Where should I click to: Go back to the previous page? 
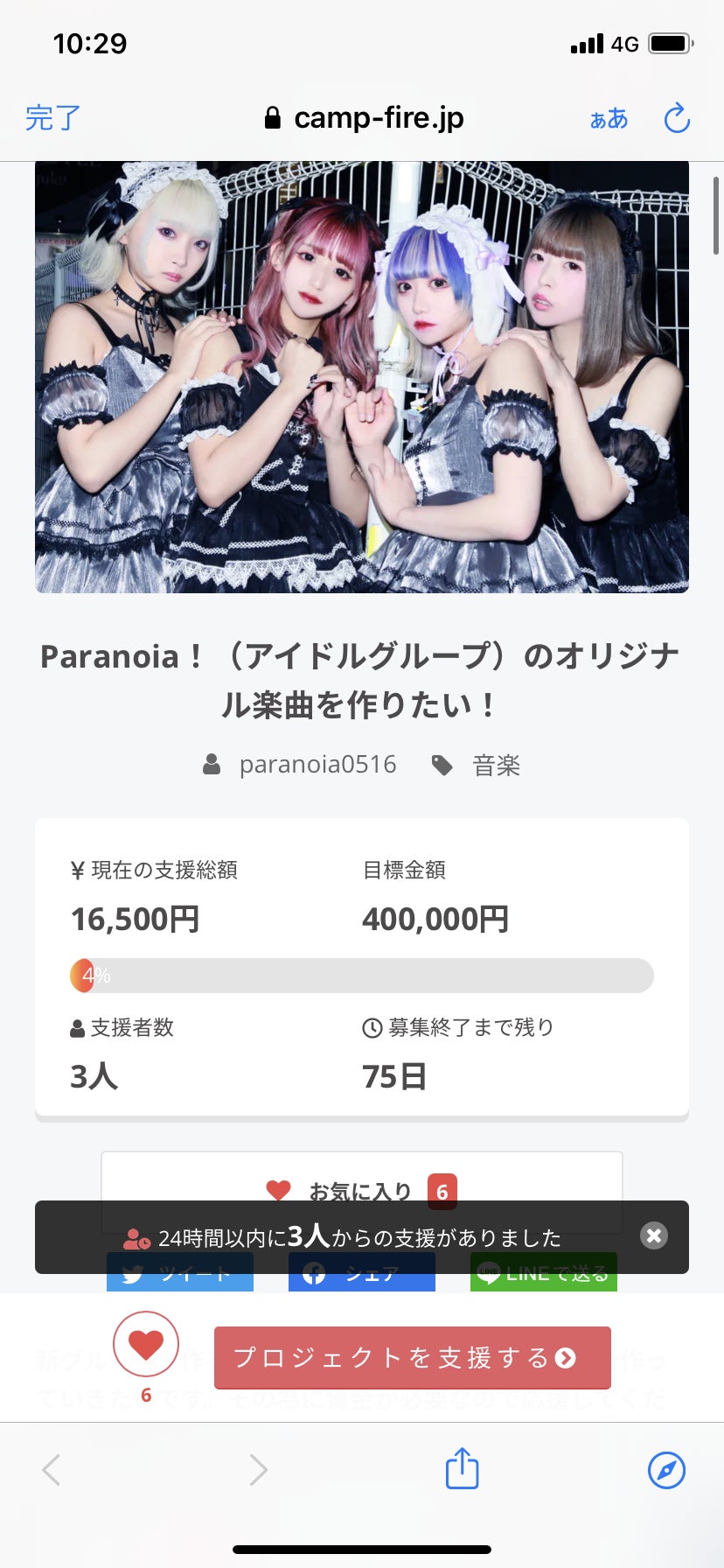point(52,1470)
